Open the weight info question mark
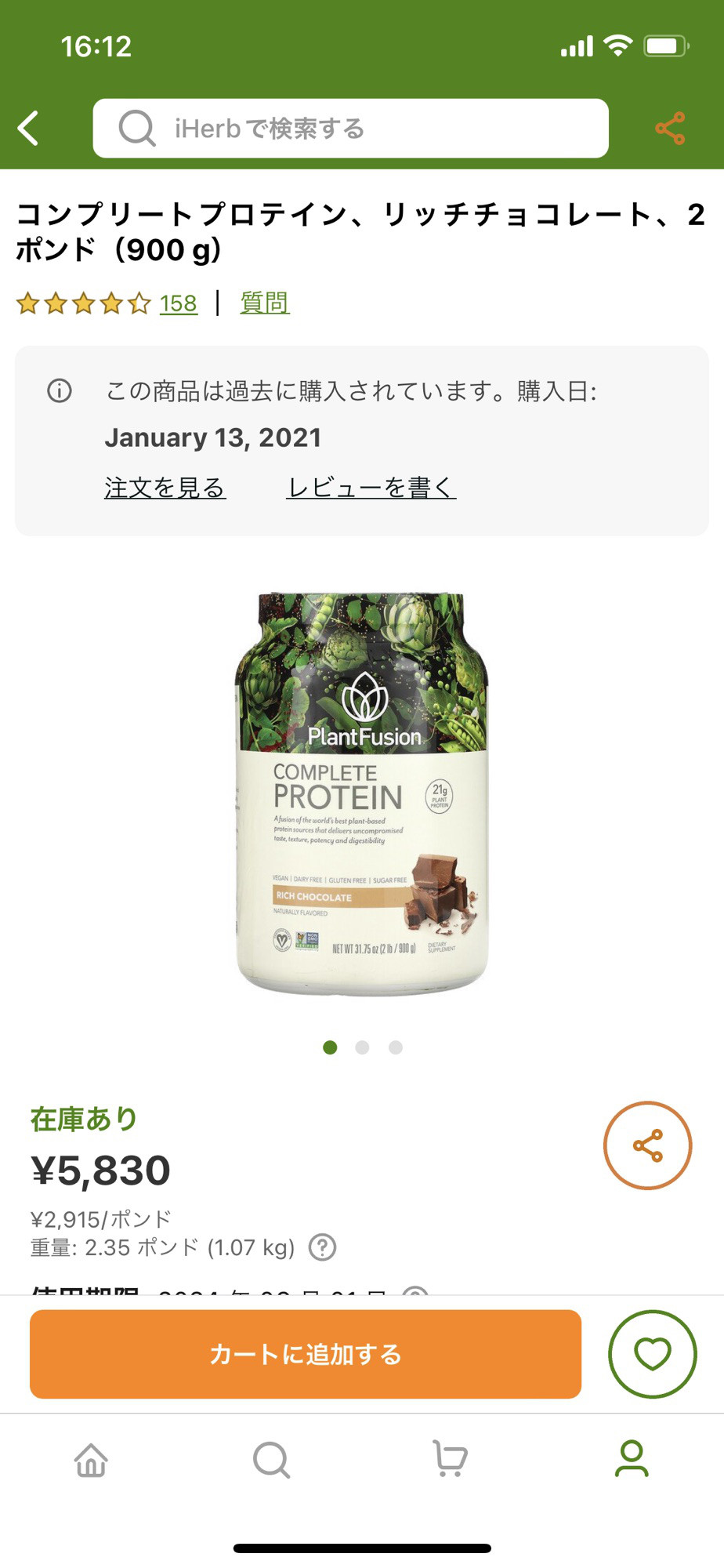This screenshot has width=724, height=1568. (322, 1247)
